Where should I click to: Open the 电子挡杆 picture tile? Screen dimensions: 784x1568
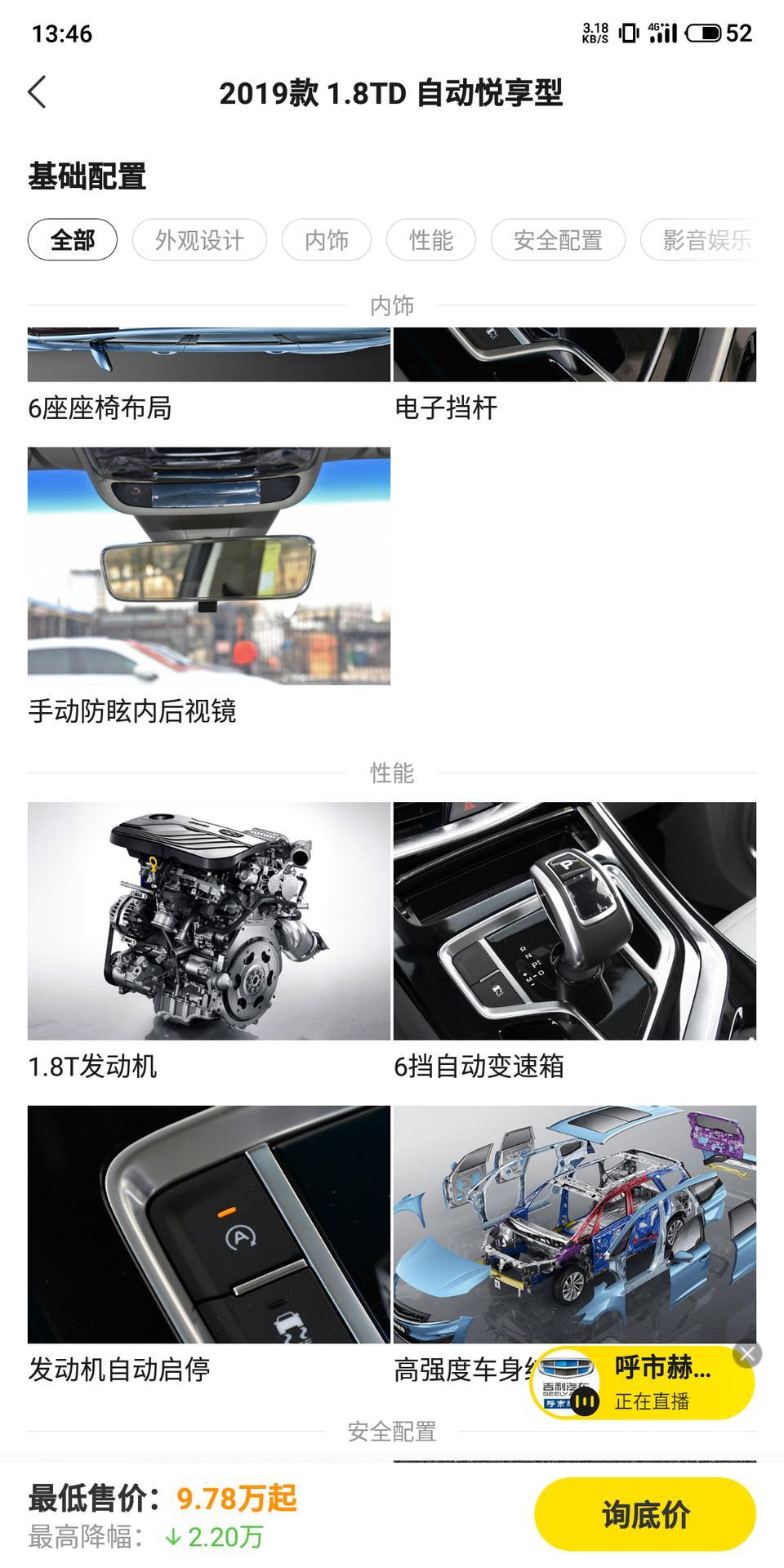pyautogui.click(x=574, y=357)
